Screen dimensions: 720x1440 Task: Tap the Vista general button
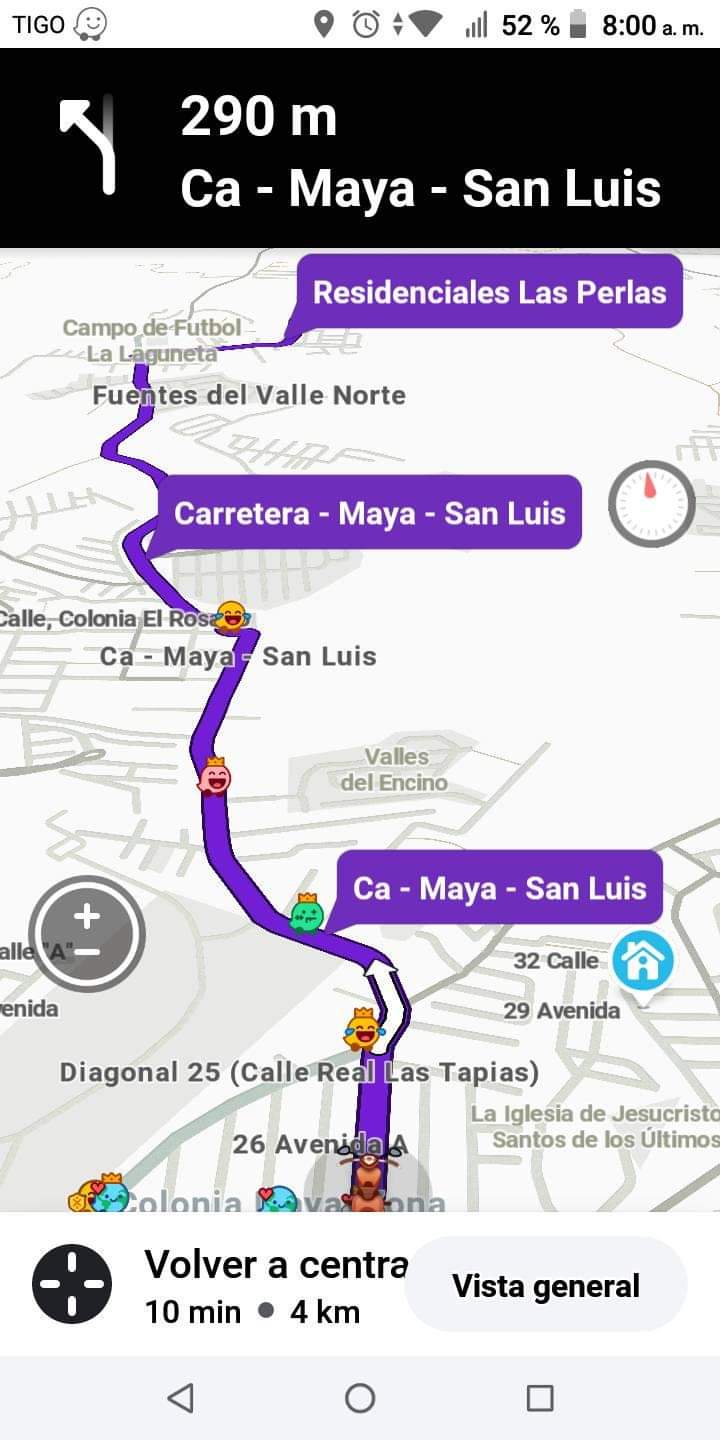tap(545, 1286)
